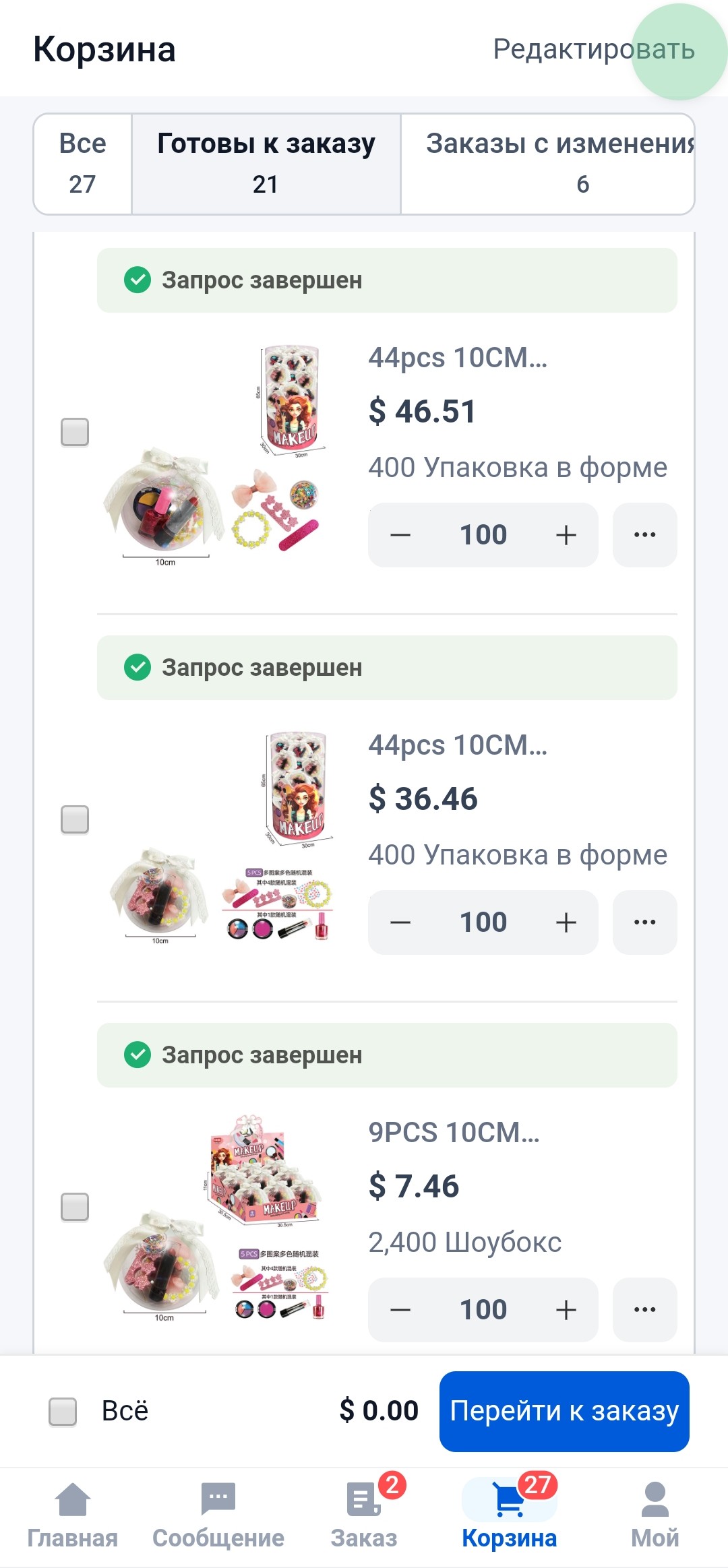Tap the Перейти к заказу button
The height and width of the screenshot is (1568, 728).
pyautogui.click(x=564, y=1411)
